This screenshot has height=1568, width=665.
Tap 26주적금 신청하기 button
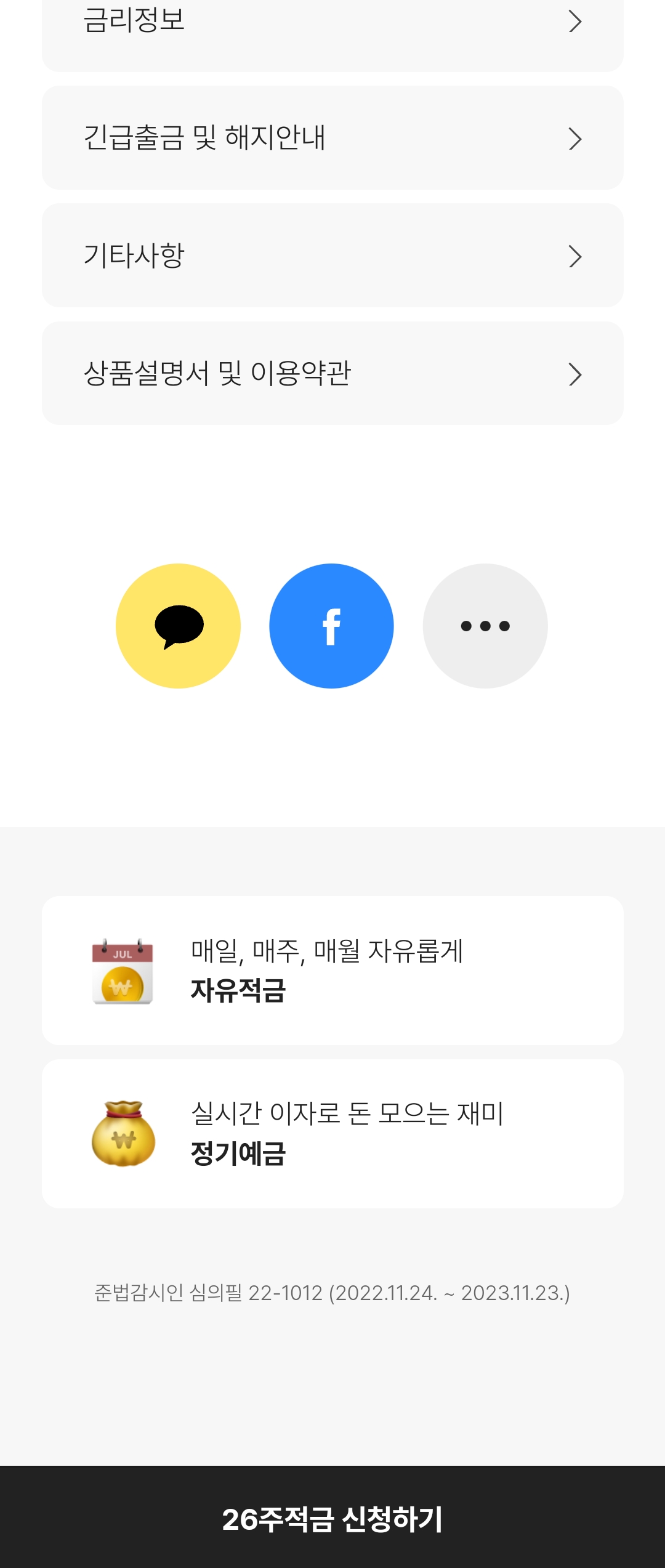332,1517
